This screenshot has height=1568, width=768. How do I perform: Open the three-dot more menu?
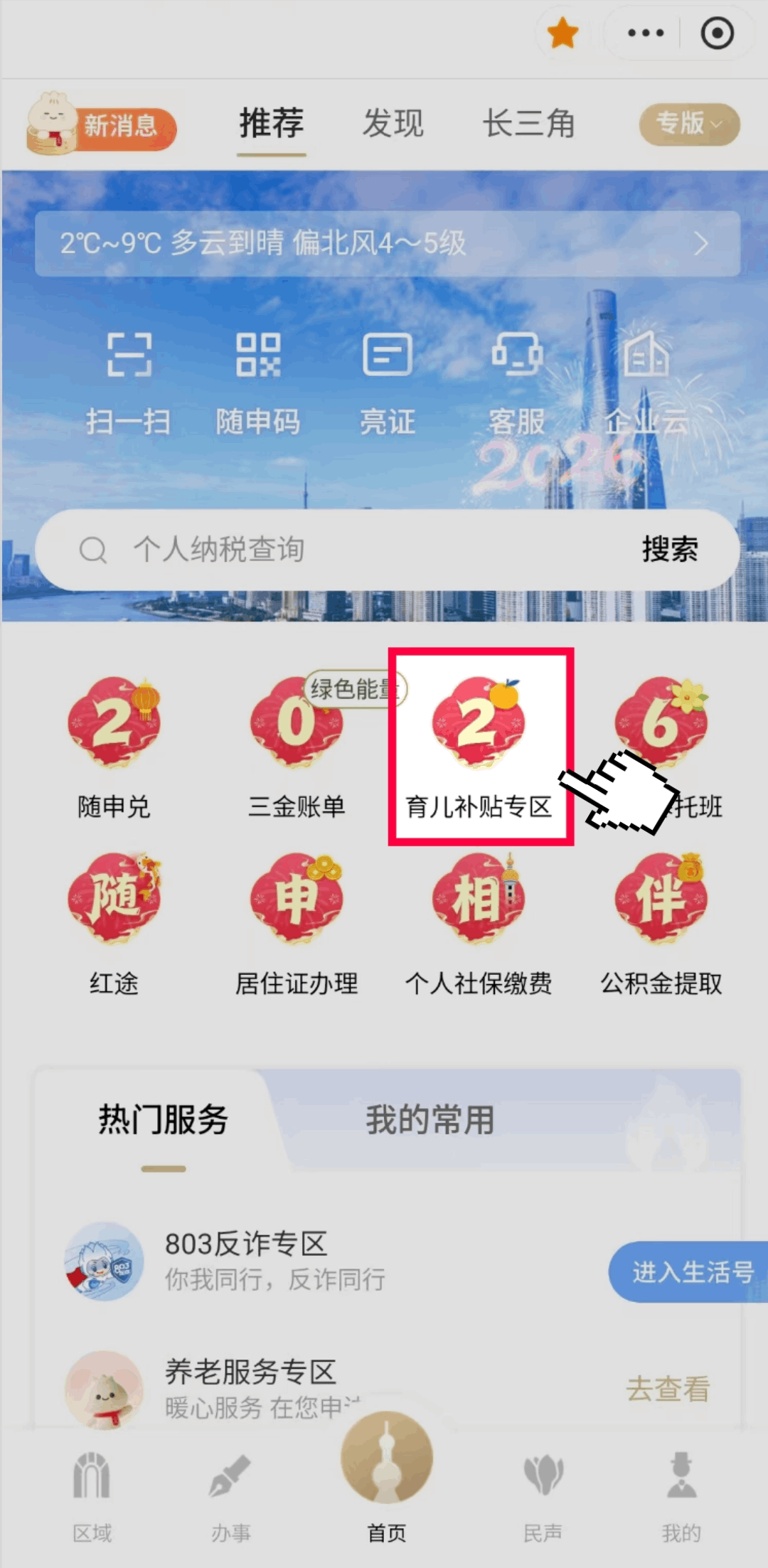tap(645, 33)
